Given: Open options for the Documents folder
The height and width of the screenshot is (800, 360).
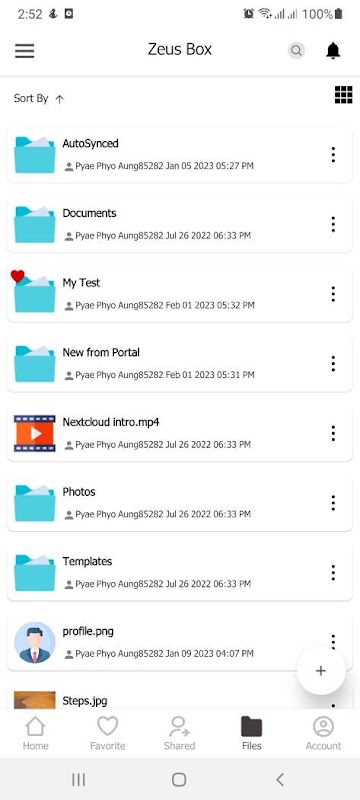Looking at the screenshot, I should pos(333,224).
